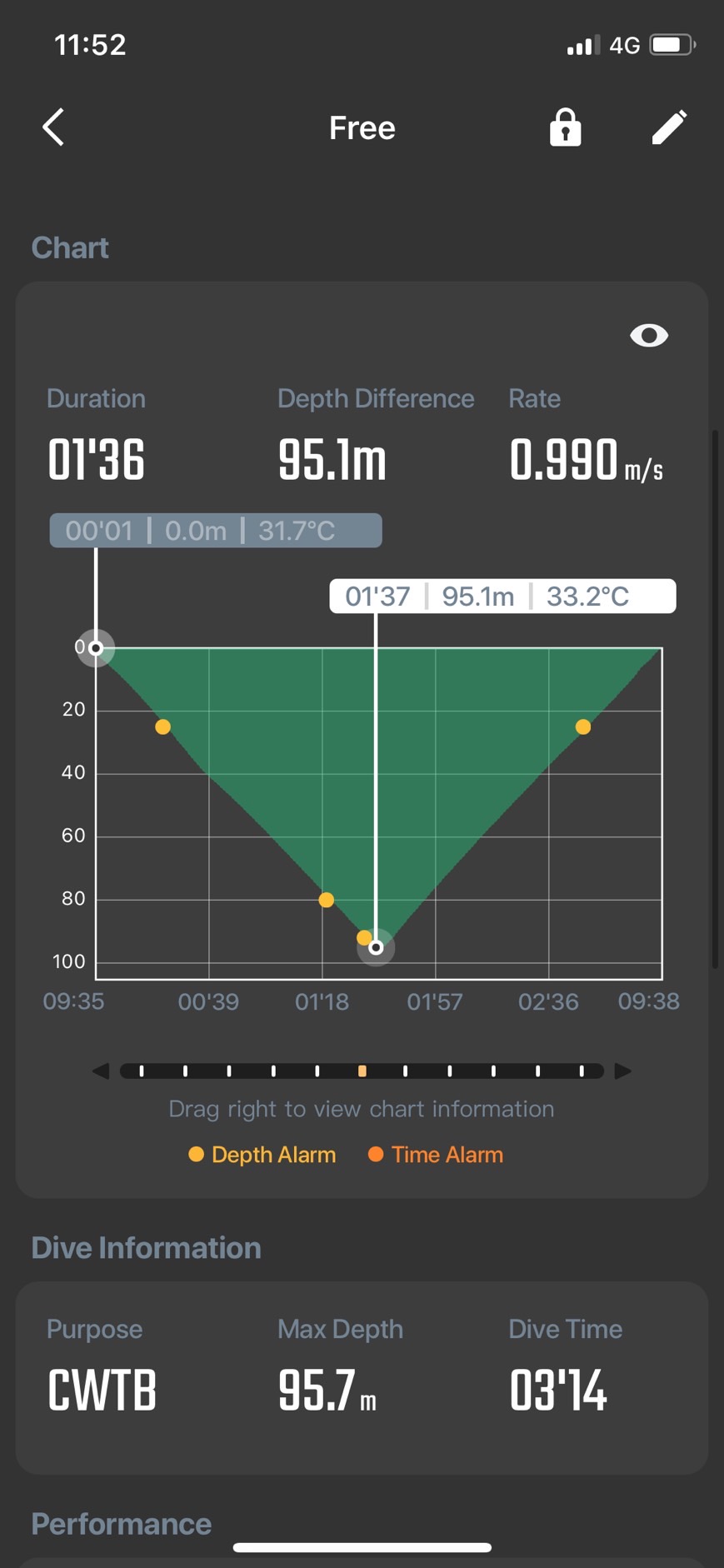Select the chart cursor at 95.1m

(x=376, y=947)
